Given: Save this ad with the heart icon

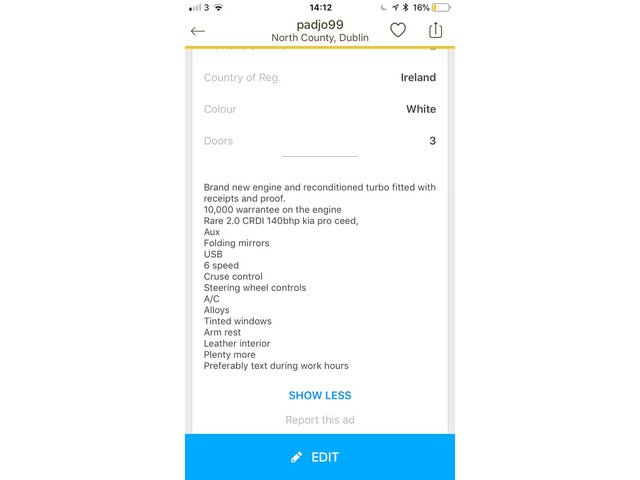Looking at the screenshot, I should 398,30.
